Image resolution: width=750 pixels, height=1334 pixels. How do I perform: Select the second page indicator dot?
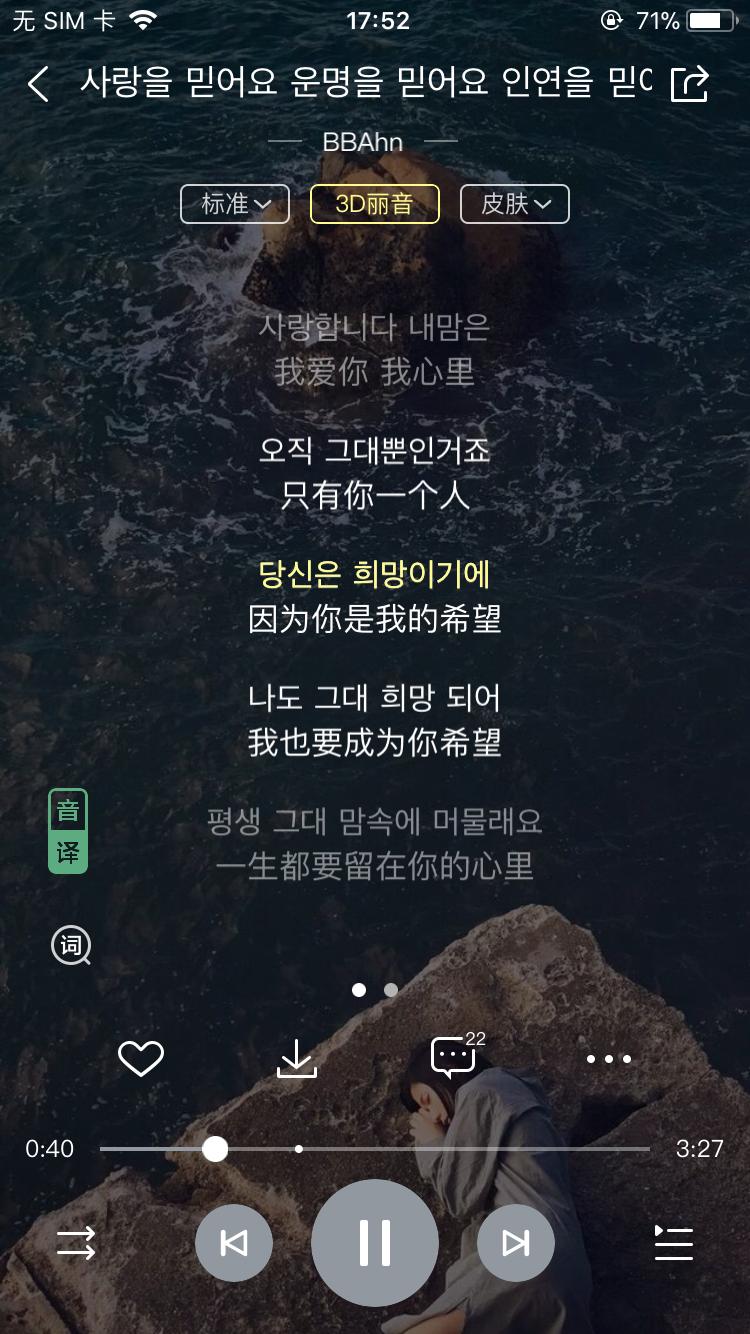coord(390,989)
